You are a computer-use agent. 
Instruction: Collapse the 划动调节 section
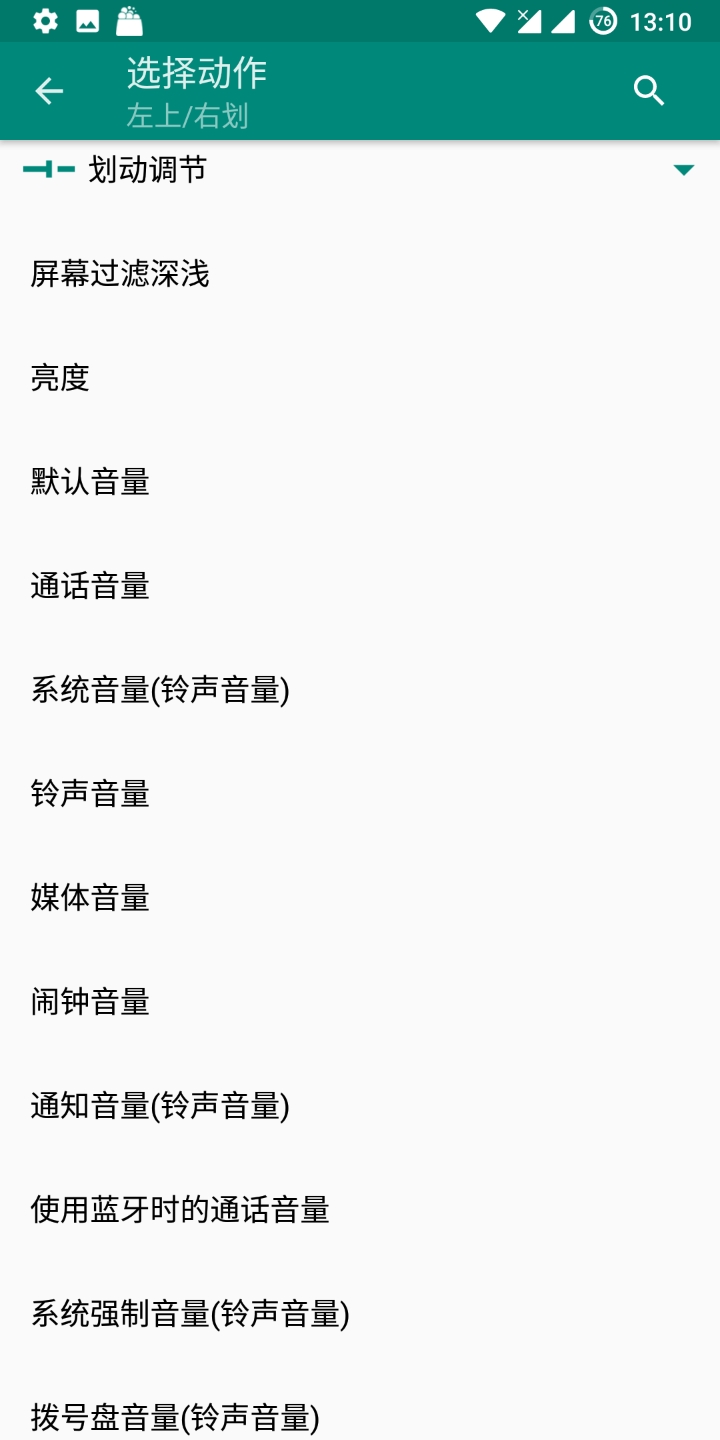[683, 170]
